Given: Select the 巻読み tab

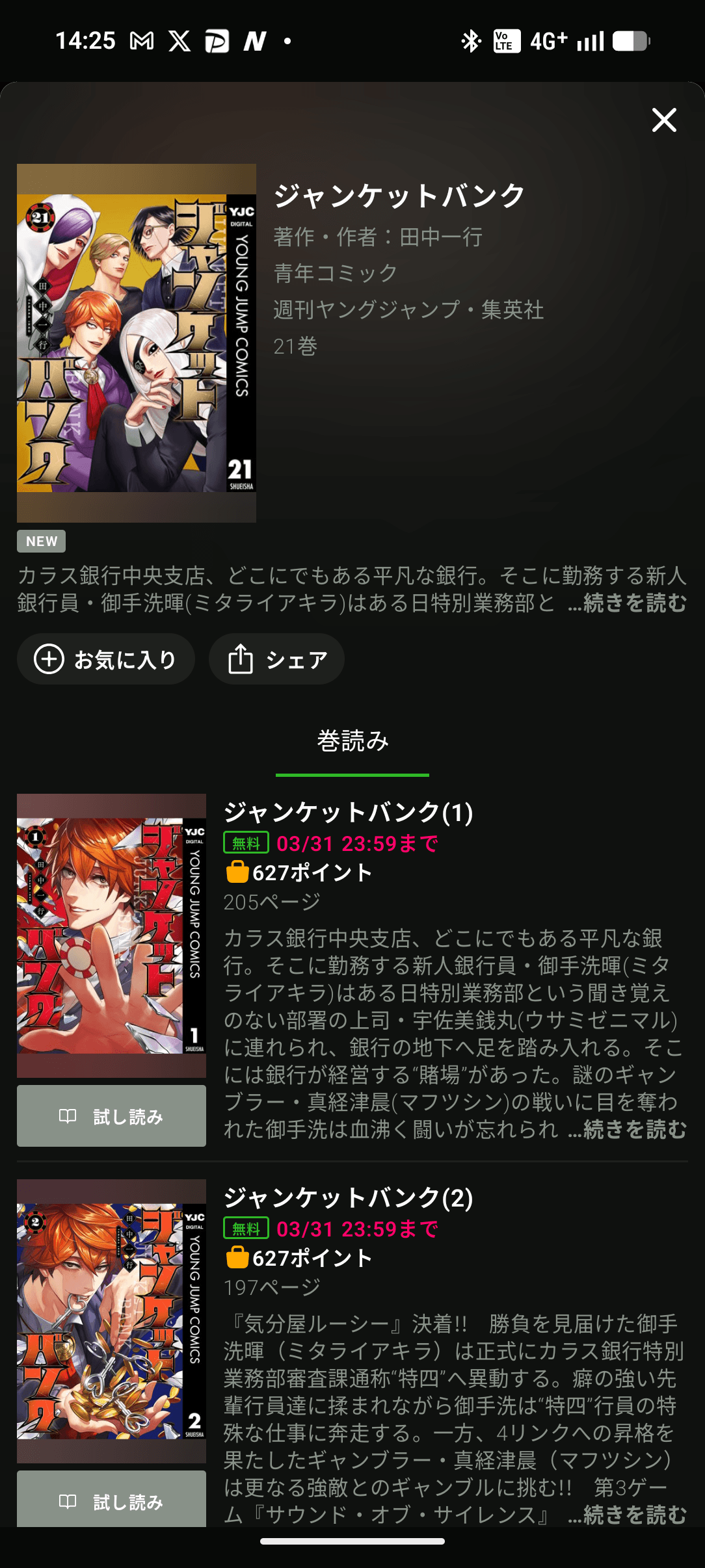Looking at the screenshot, I should (352, 742).
